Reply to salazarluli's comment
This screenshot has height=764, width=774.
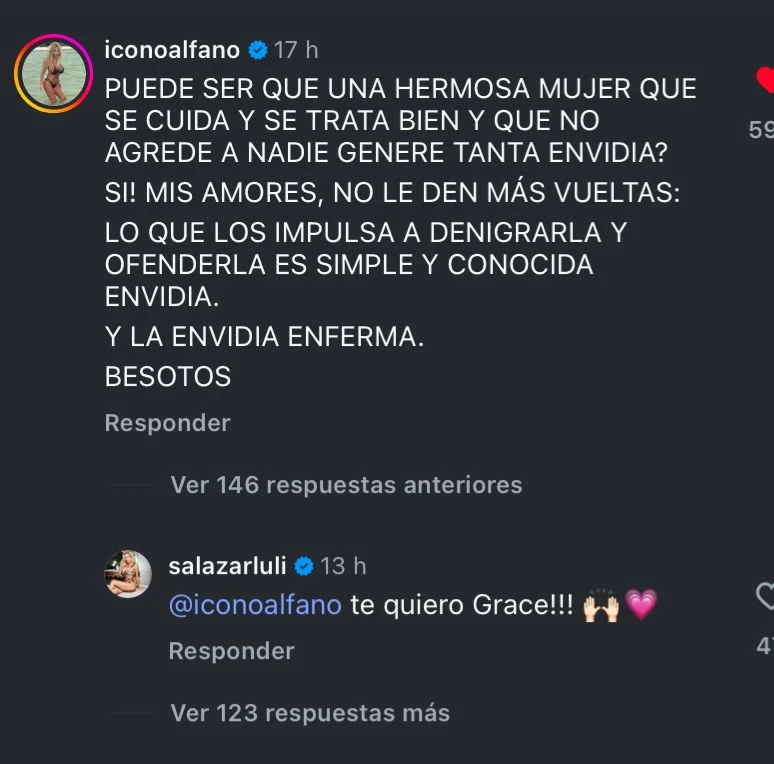coord(231,651)
